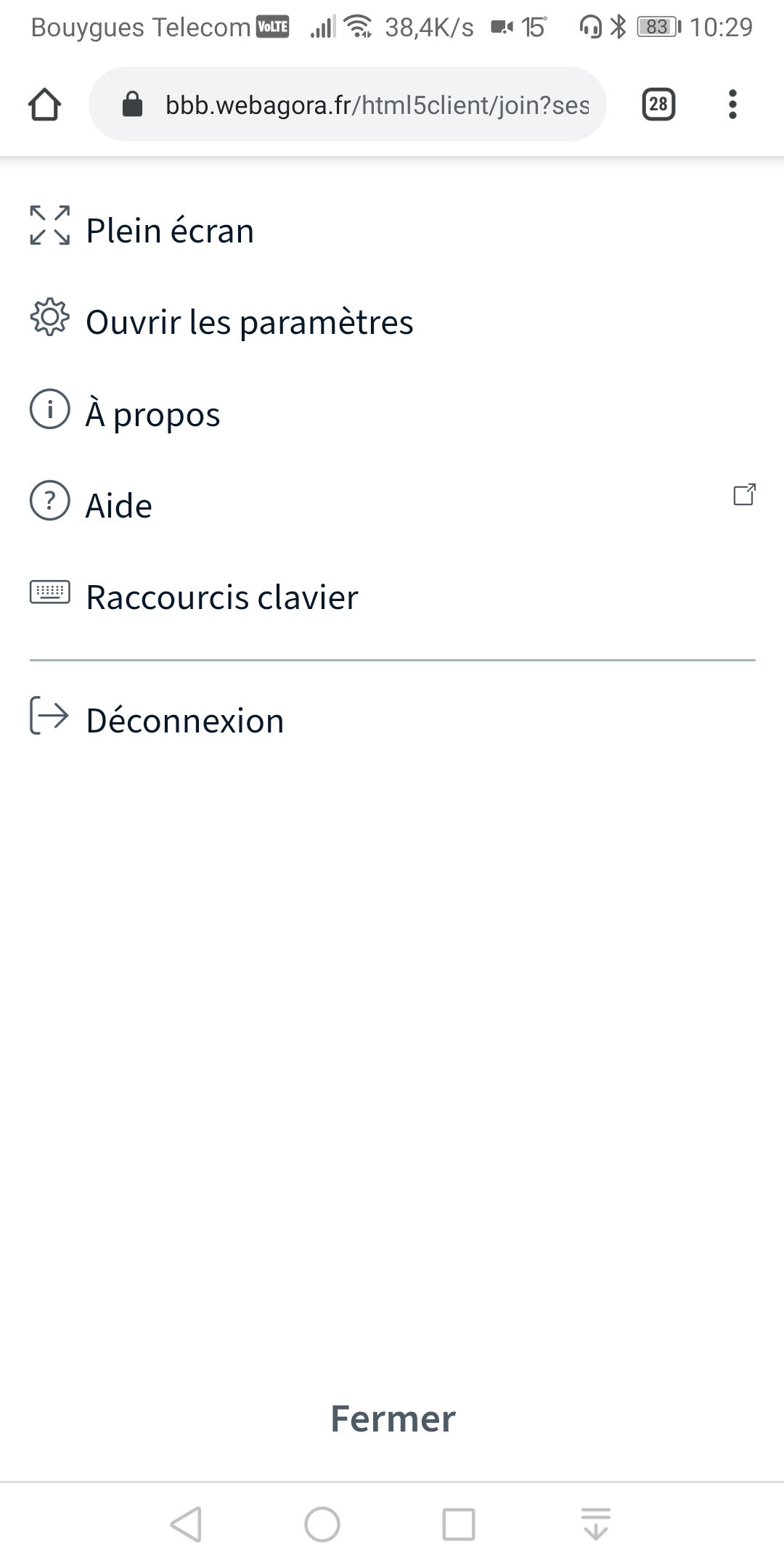Close the menu with Fermer
The height and width of the screenshot is (1568, 784).
(x=393, y=1418)
